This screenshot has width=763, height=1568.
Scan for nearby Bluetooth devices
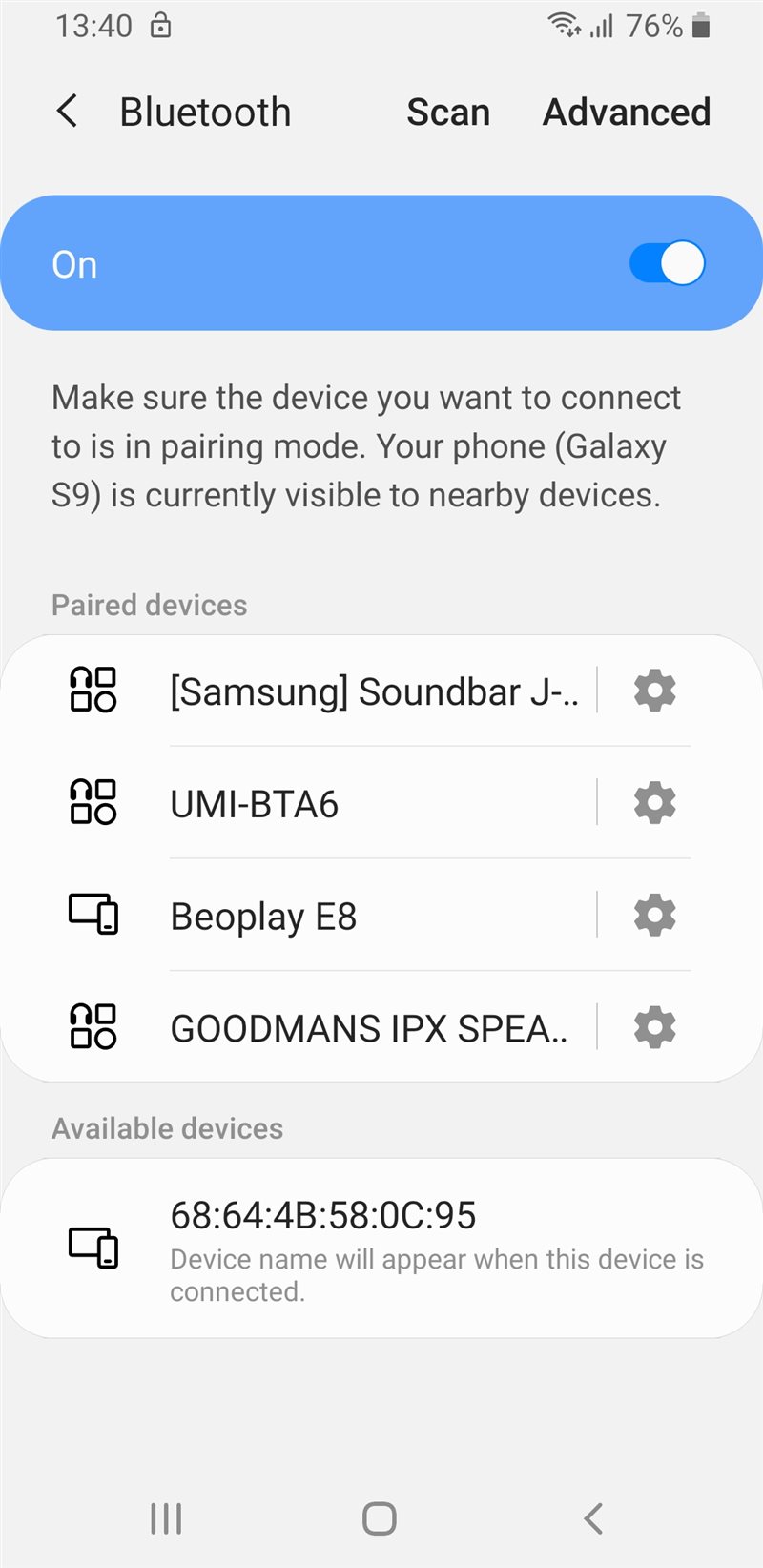click(447, 112)
